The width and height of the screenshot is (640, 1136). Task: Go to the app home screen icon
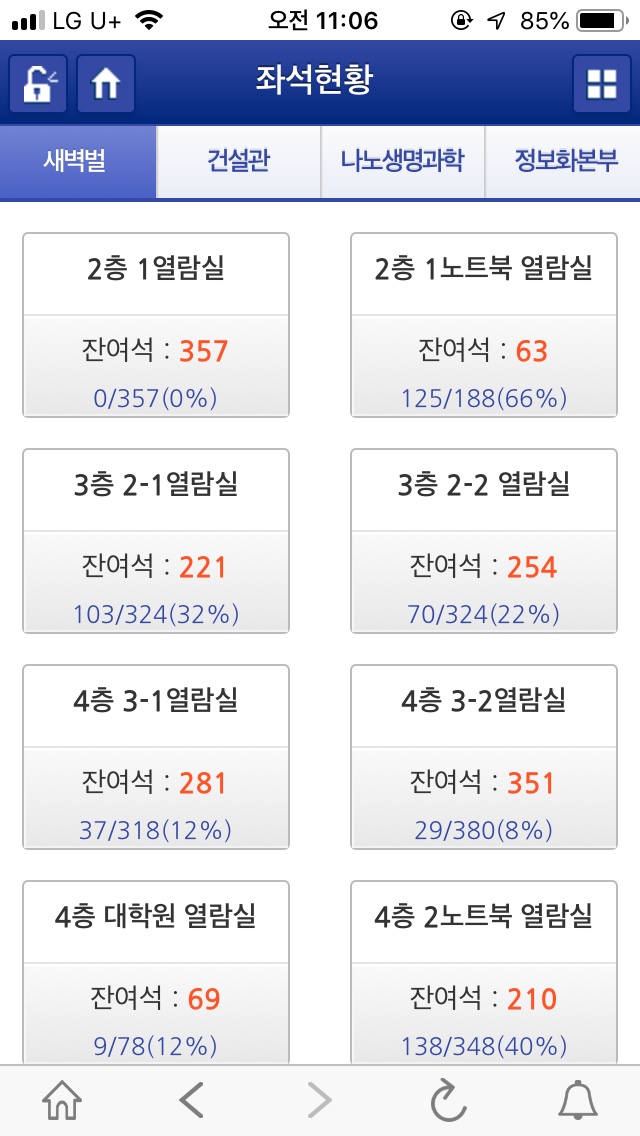click(x=105, y=84)
